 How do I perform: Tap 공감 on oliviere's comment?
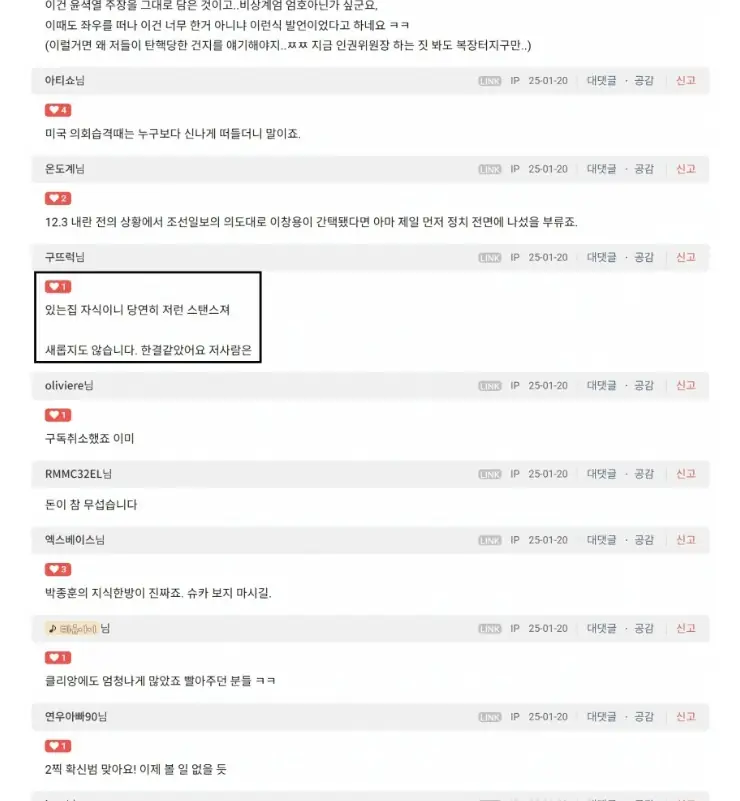click(x=643, y=385)
